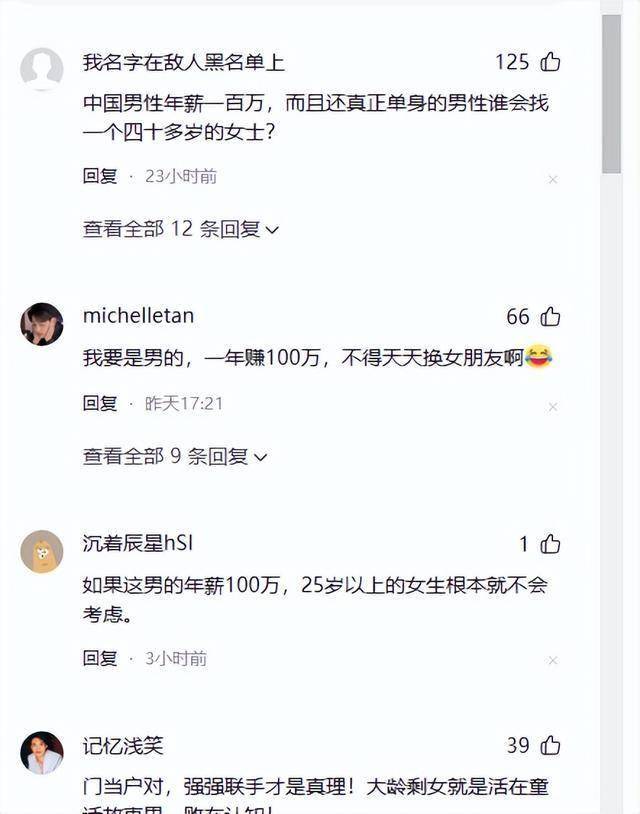Reply to 我名字在敌人黑名单上's comment
Image resolution: width=640 pixels, height=814 pixels.
(x=100, y=176)
